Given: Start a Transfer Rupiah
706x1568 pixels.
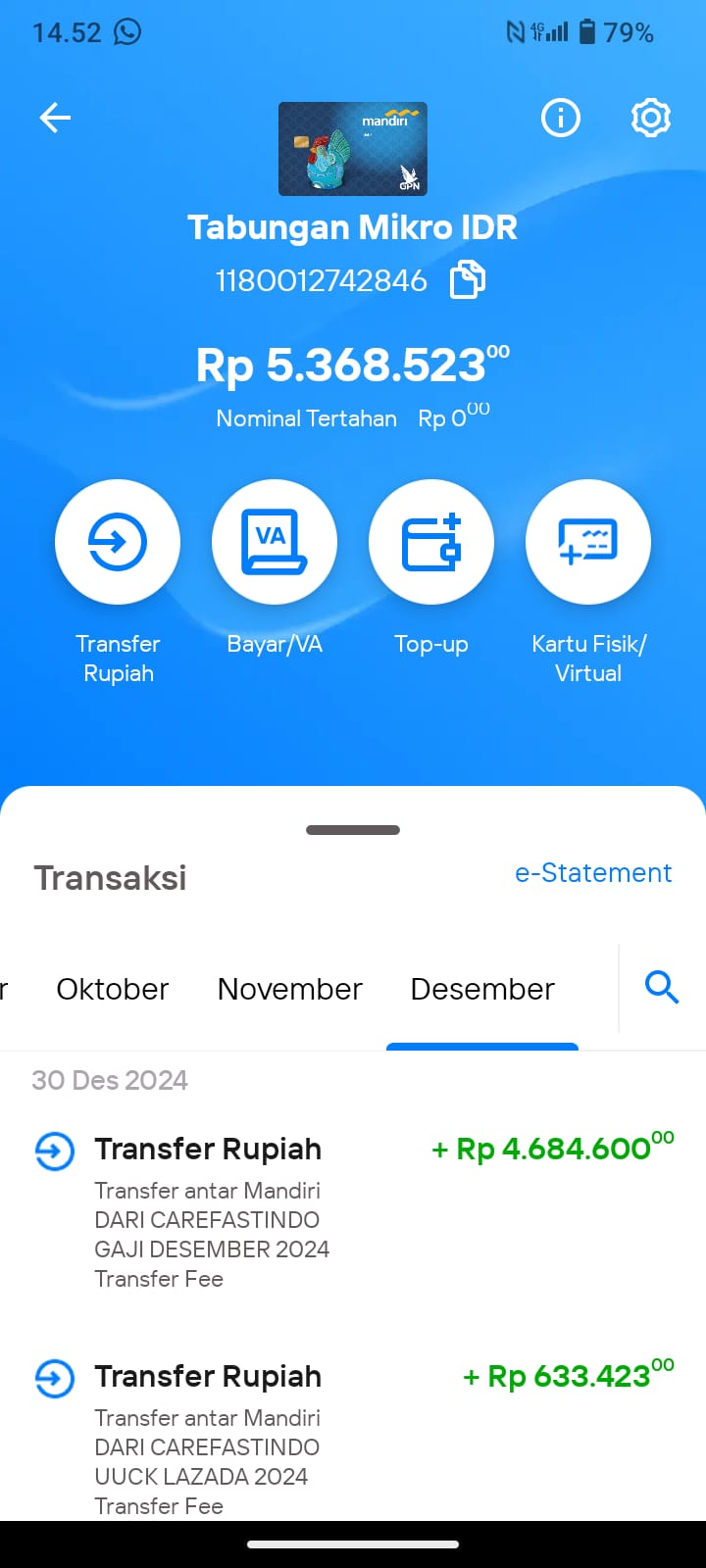Looking at the screenshot, I should (118, 542).
